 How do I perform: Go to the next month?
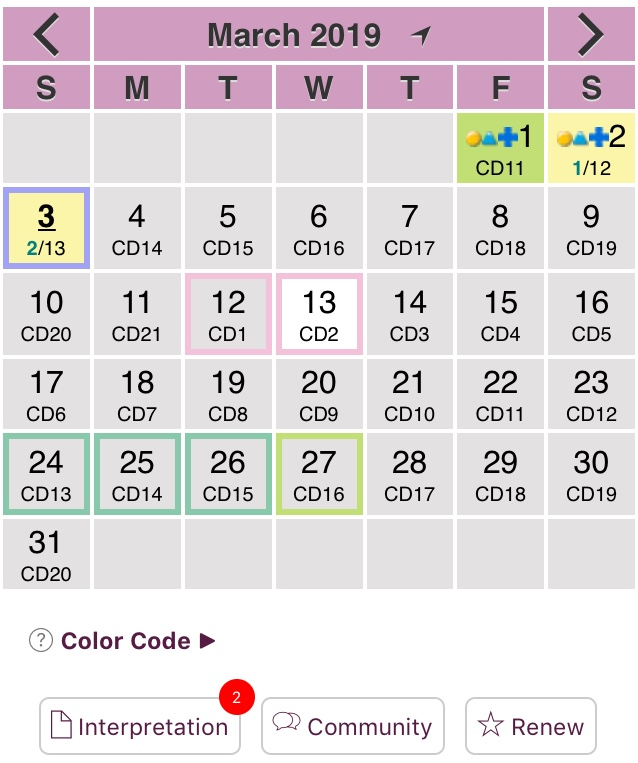(591, 36)
